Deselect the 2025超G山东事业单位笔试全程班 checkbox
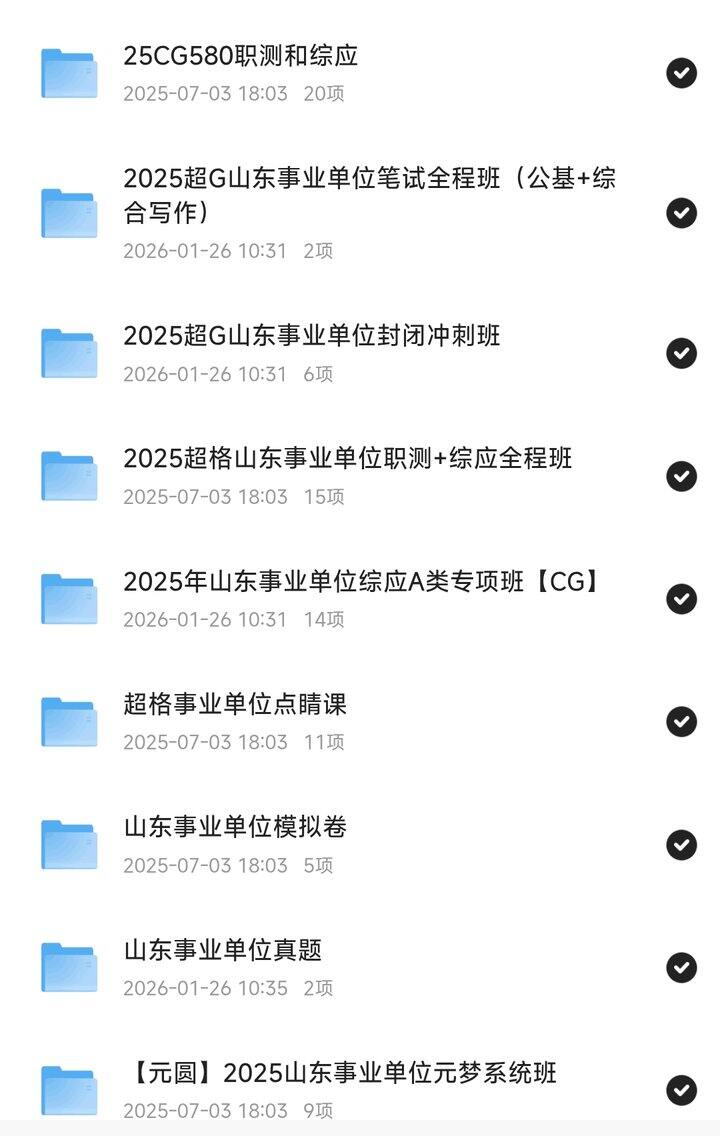 click(681, 213)
